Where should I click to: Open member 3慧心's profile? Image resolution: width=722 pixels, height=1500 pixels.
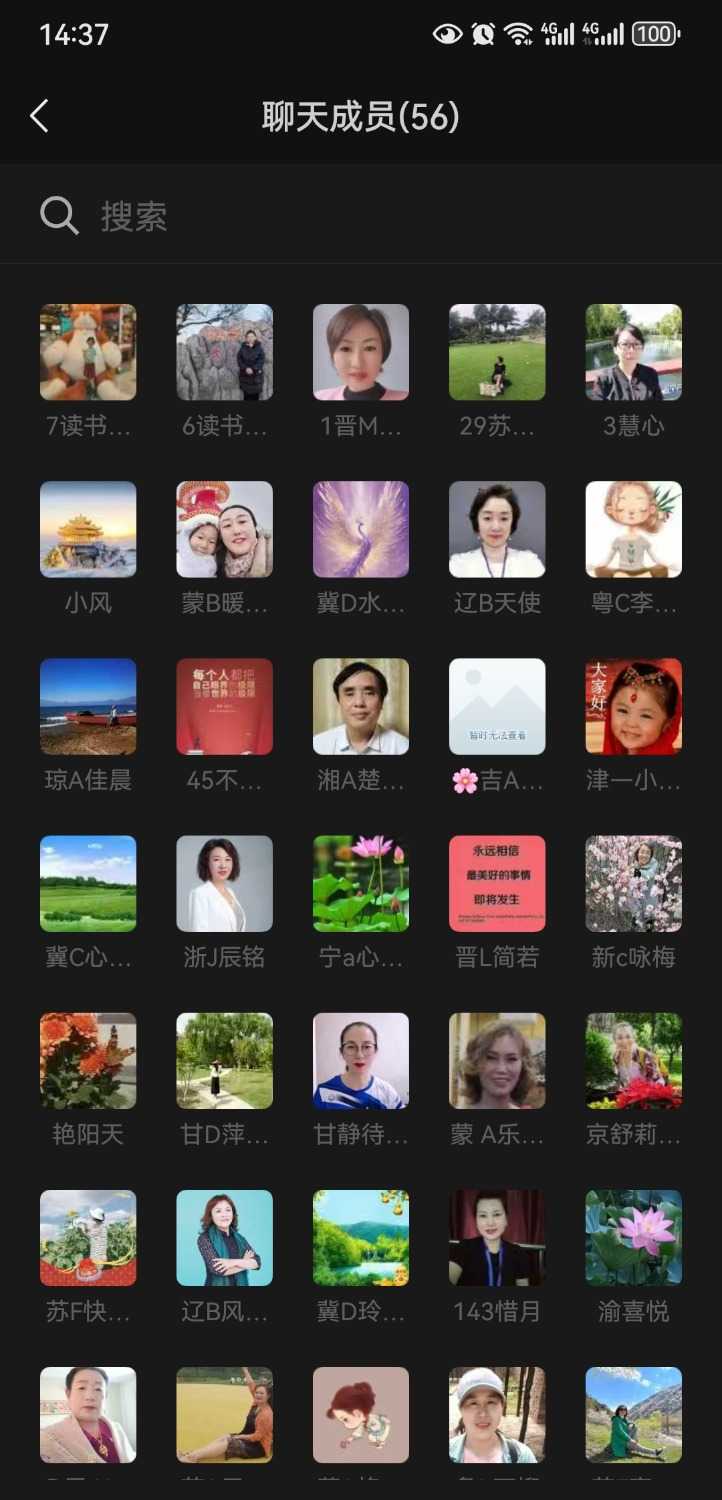tap(633, 353)
